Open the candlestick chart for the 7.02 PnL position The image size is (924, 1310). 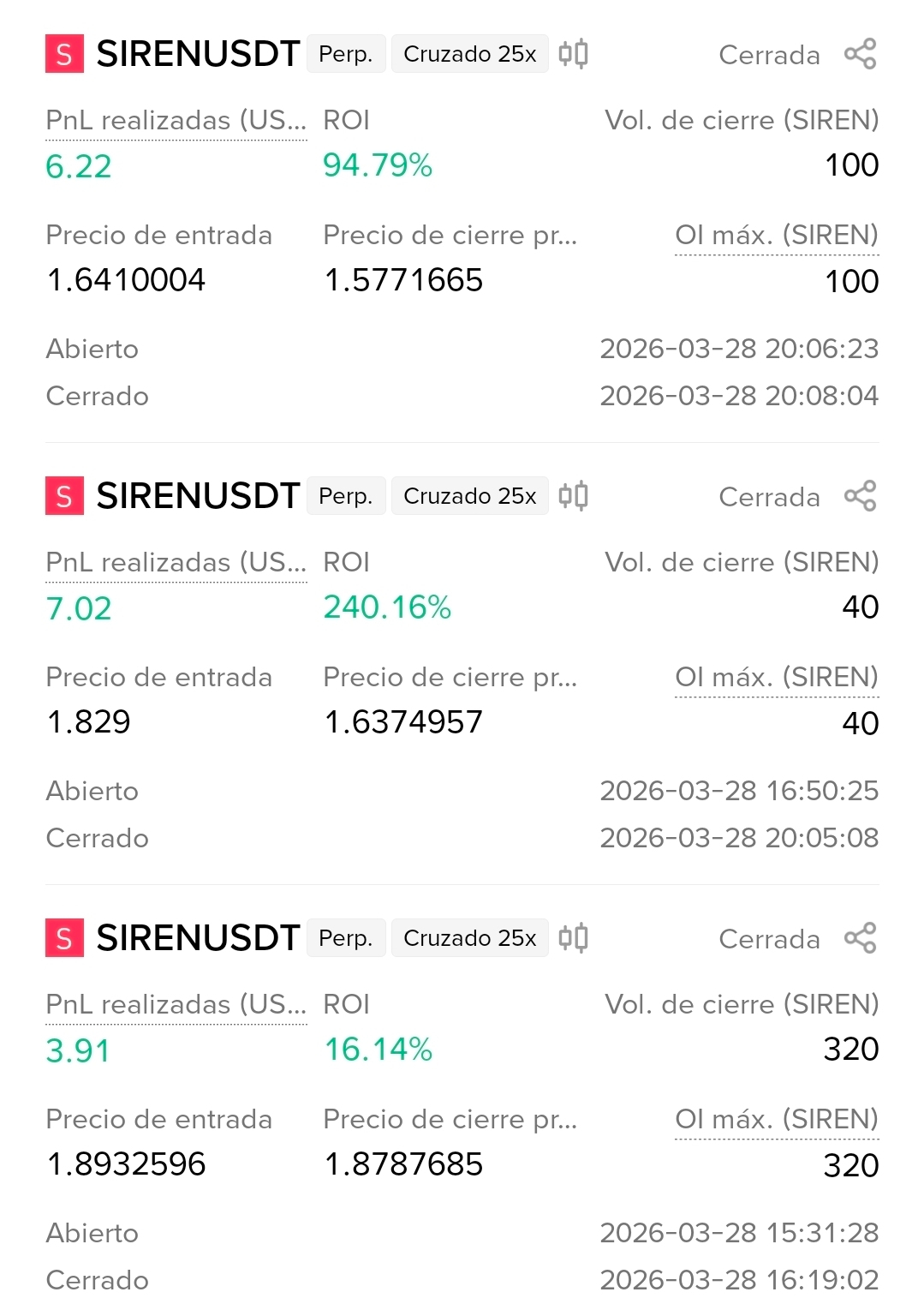coord(573,496)
